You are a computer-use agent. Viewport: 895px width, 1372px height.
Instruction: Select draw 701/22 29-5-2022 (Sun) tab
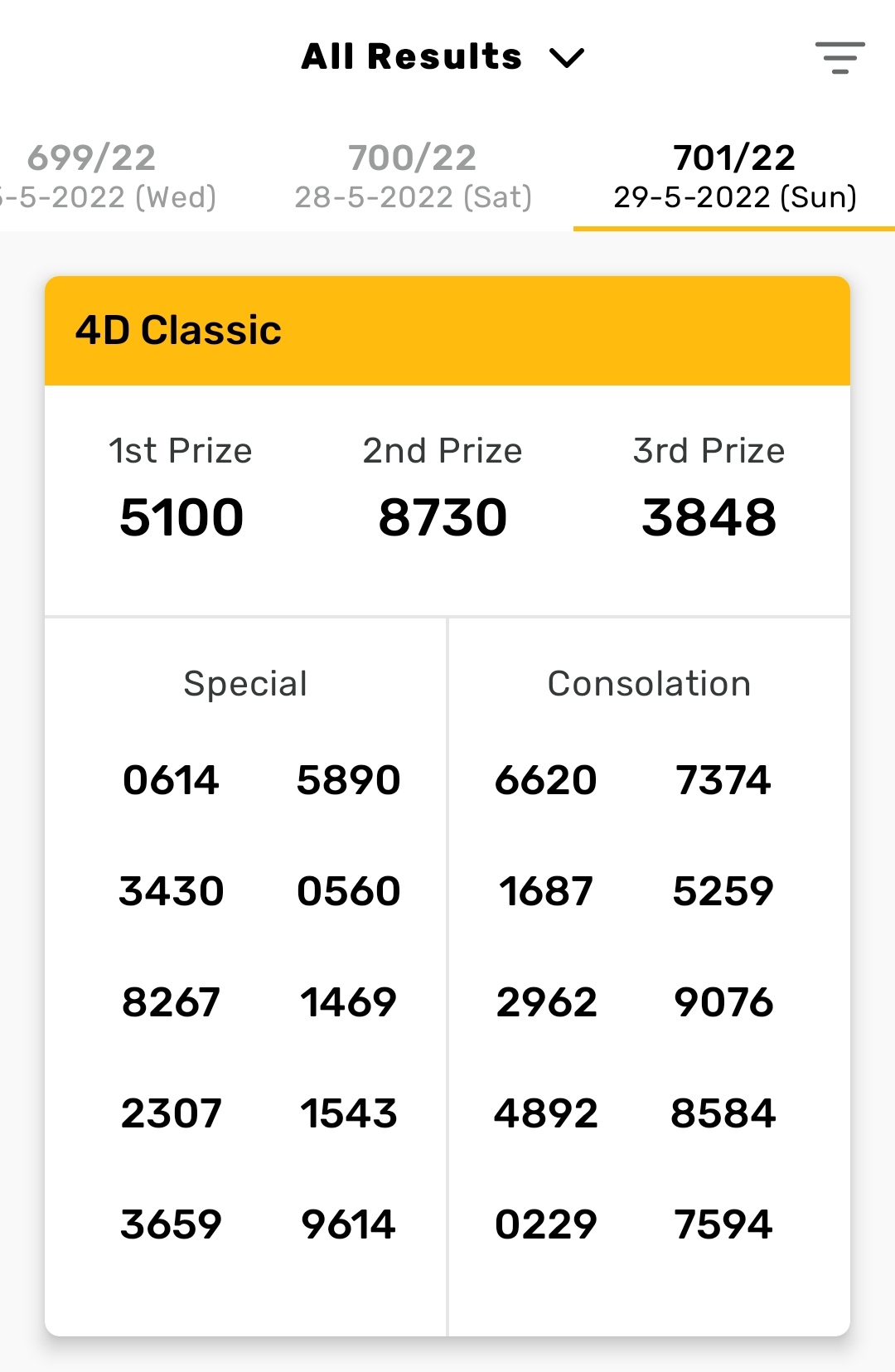[x=734, y=177]
